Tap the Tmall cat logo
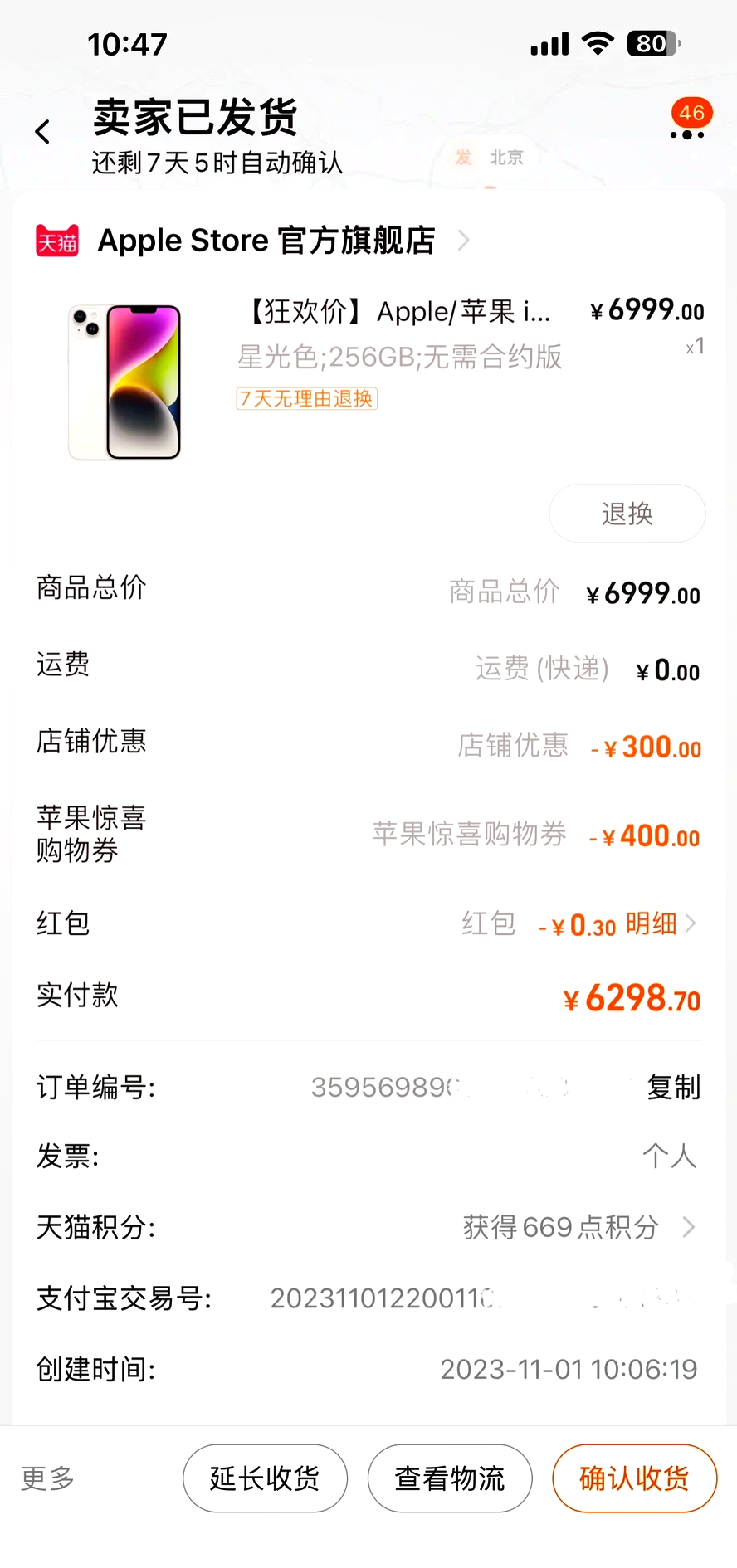The image size is (737, 1568). [56, 241]
